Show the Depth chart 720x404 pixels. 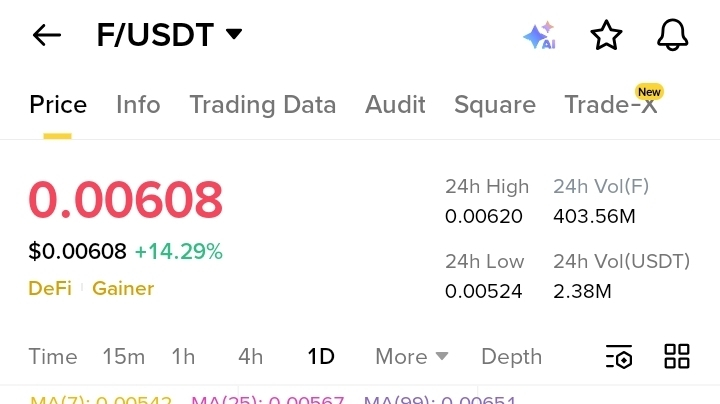(511, 357)
